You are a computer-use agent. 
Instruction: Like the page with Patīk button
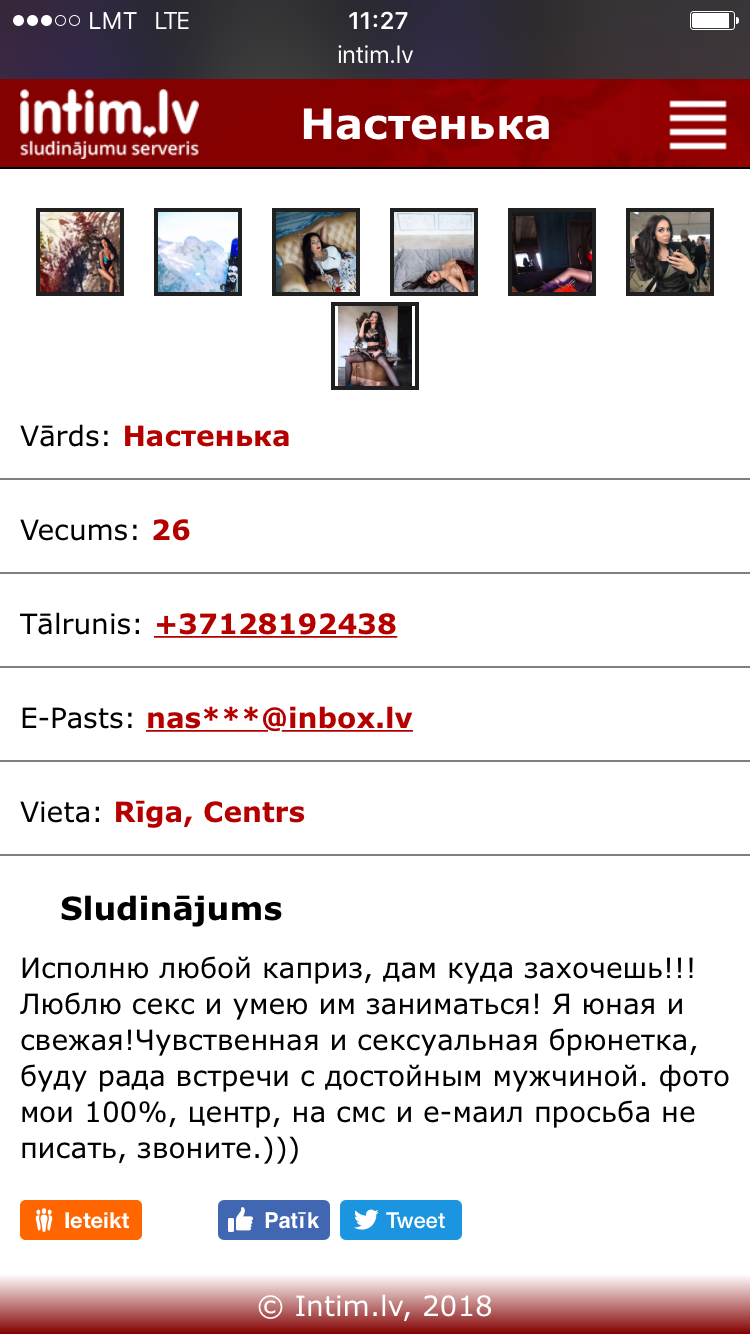click(273, 1220)
